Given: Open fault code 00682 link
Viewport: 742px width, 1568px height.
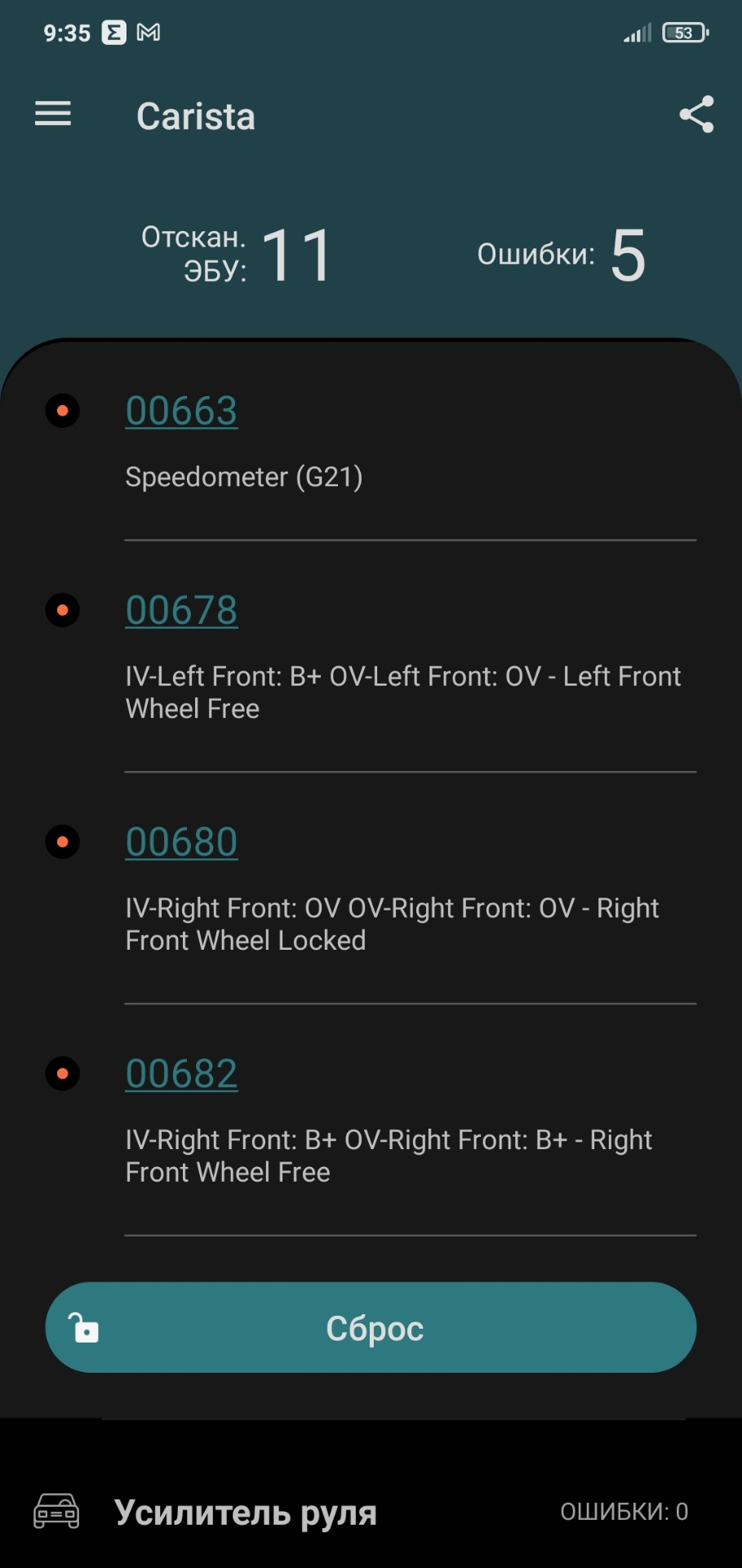Looking at the screenshot, I should [181, 1074].
